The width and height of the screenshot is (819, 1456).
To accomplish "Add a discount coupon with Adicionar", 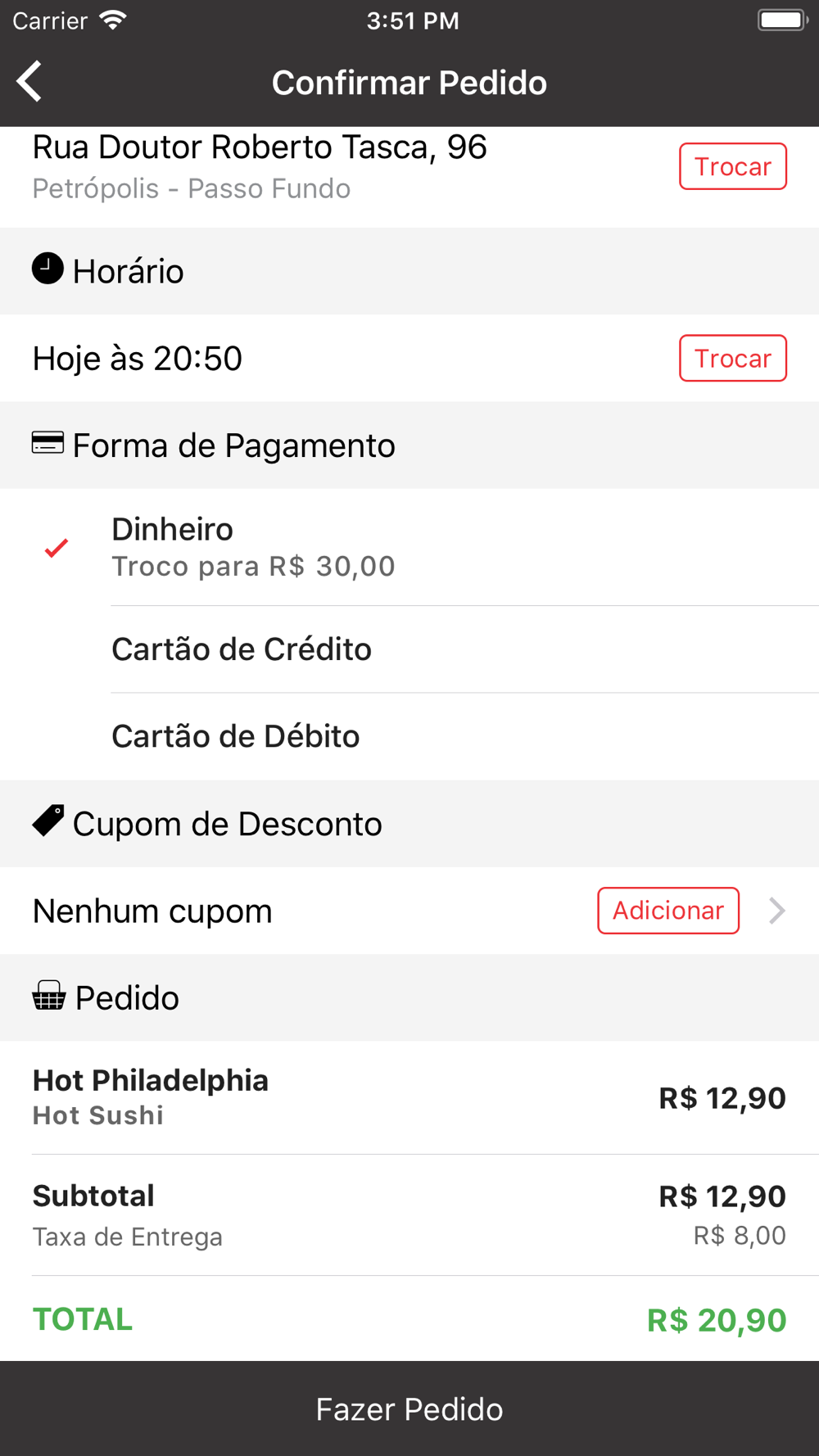I will [667, 911].
